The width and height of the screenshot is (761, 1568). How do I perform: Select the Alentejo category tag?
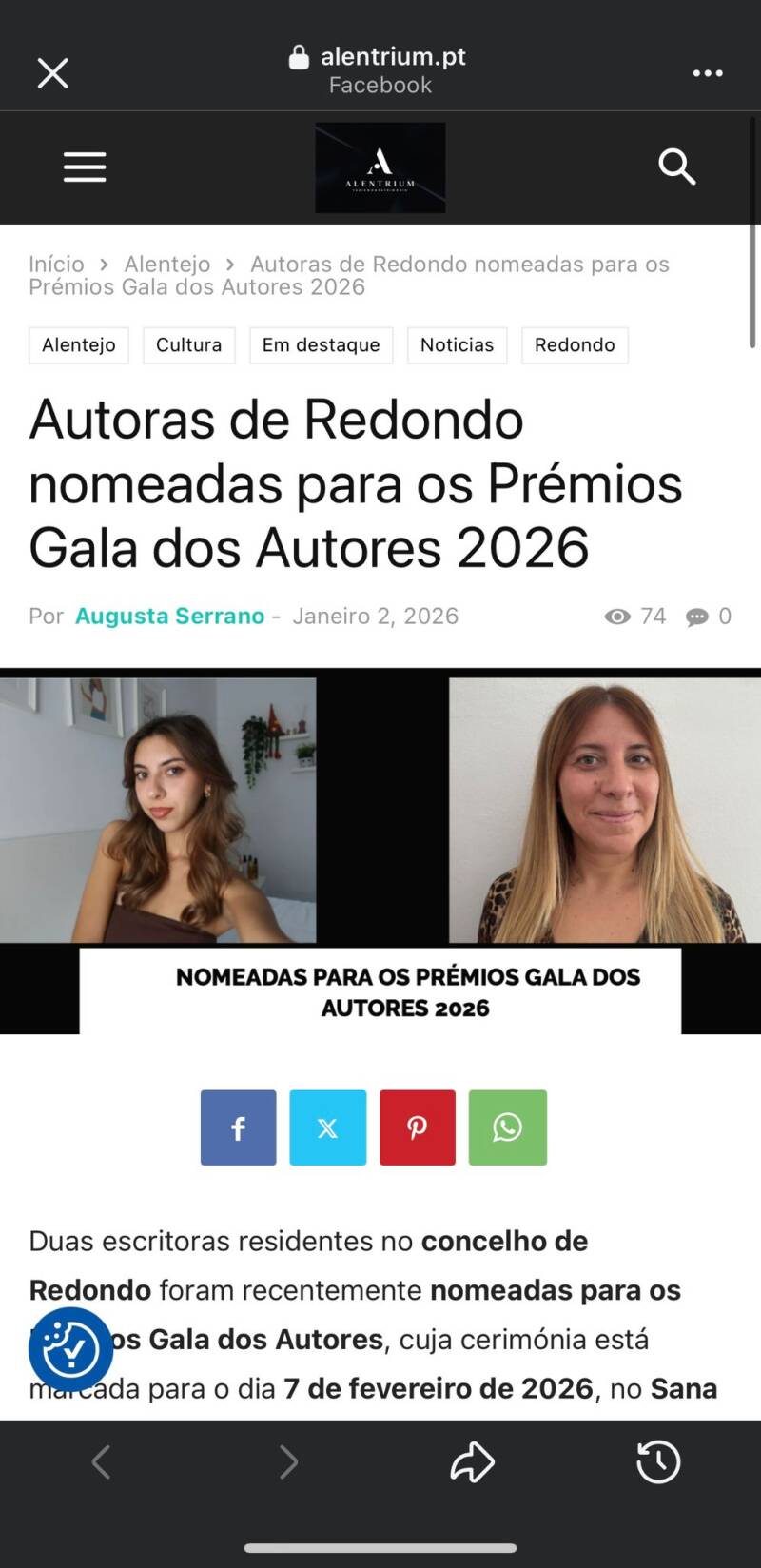click(x=78, y=344)
